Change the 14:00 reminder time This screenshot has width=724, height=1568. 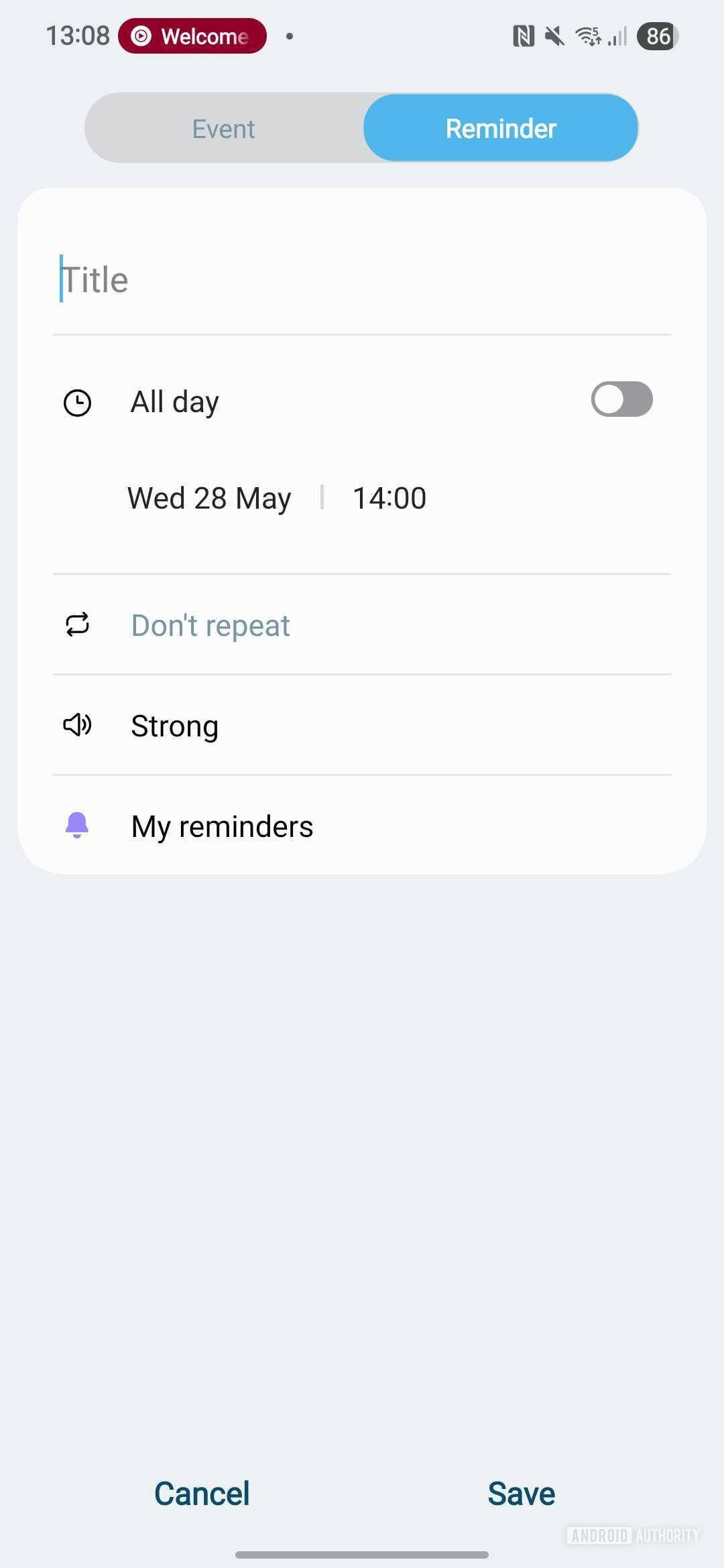(389, 499)
